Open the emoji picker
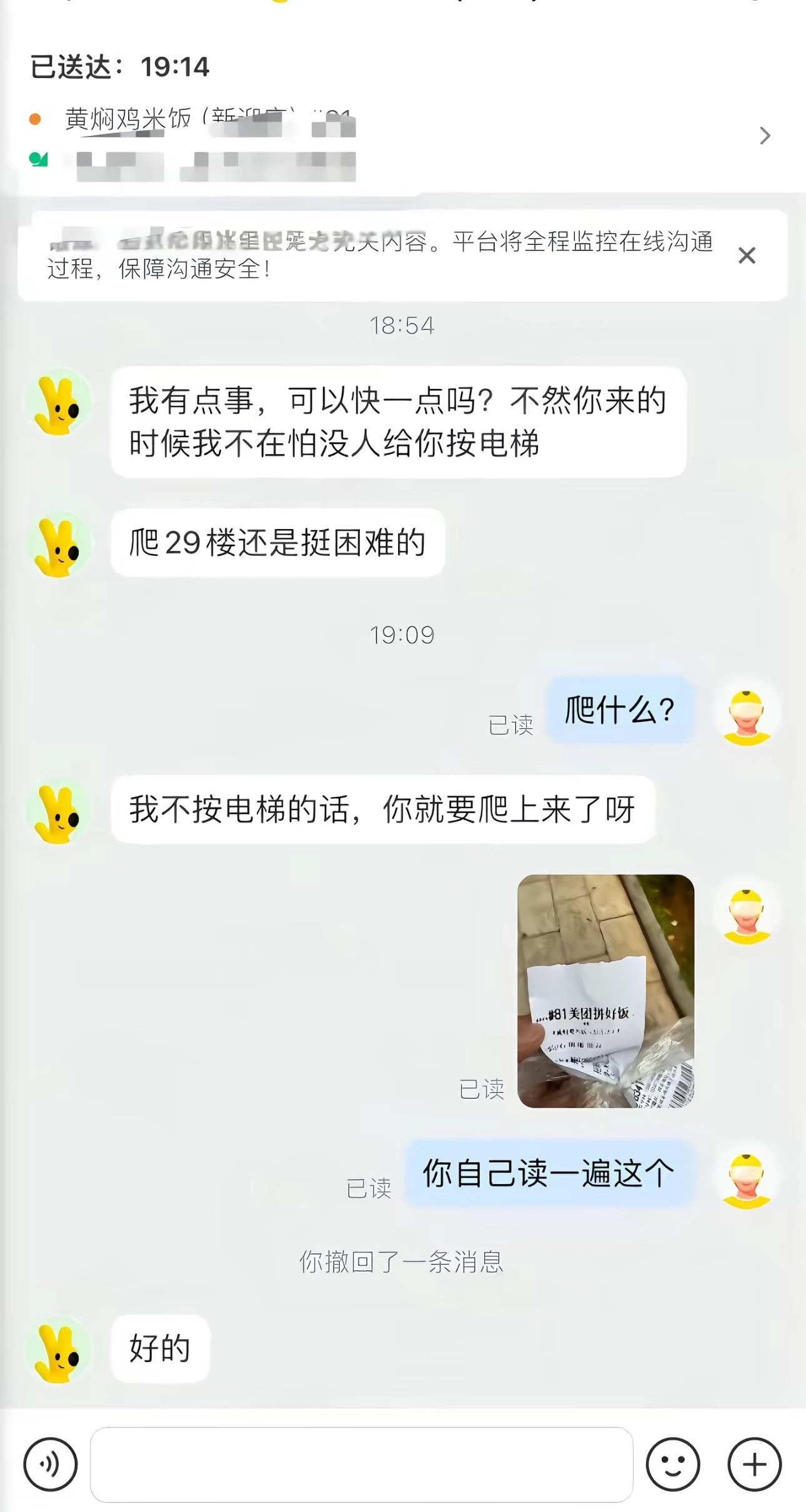The image size is (806, 1512). click(673, 1464)
